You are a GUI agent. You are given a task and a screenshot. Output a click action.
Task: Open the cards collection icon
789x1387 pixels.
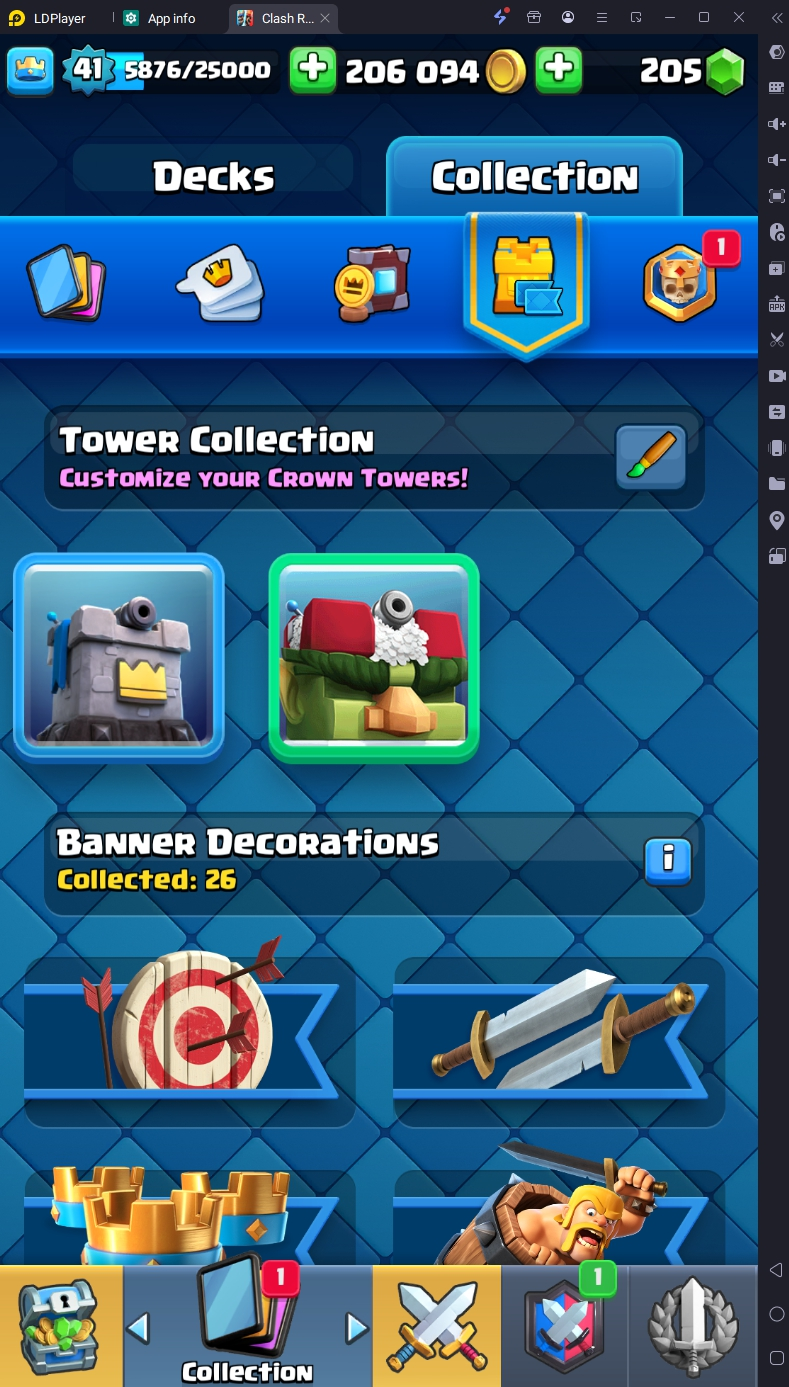(x=66, y=283)
